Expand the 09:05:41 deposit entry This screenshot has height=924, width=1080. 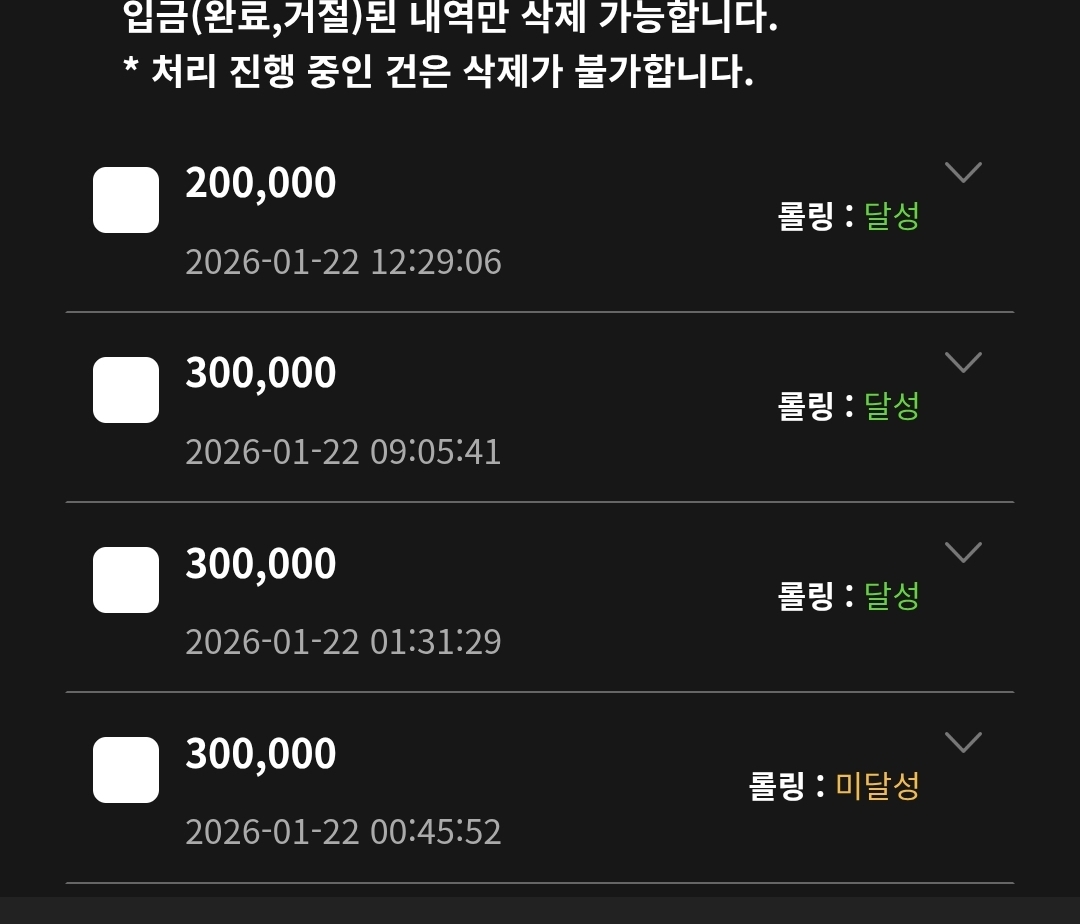pos(963,362)
